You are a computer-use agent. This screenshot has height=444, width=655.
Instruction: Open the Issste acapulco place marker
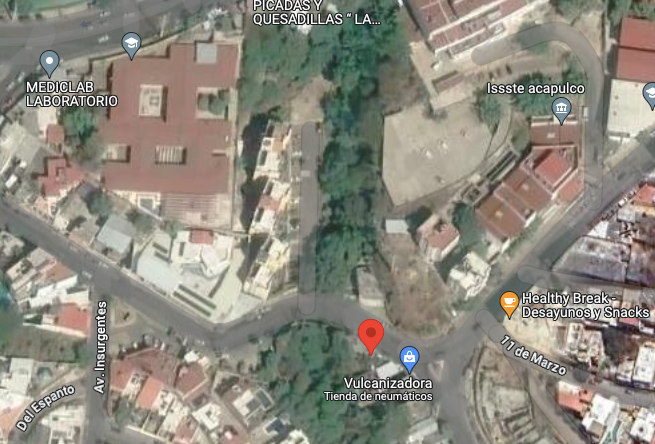[x=561, y=111]
